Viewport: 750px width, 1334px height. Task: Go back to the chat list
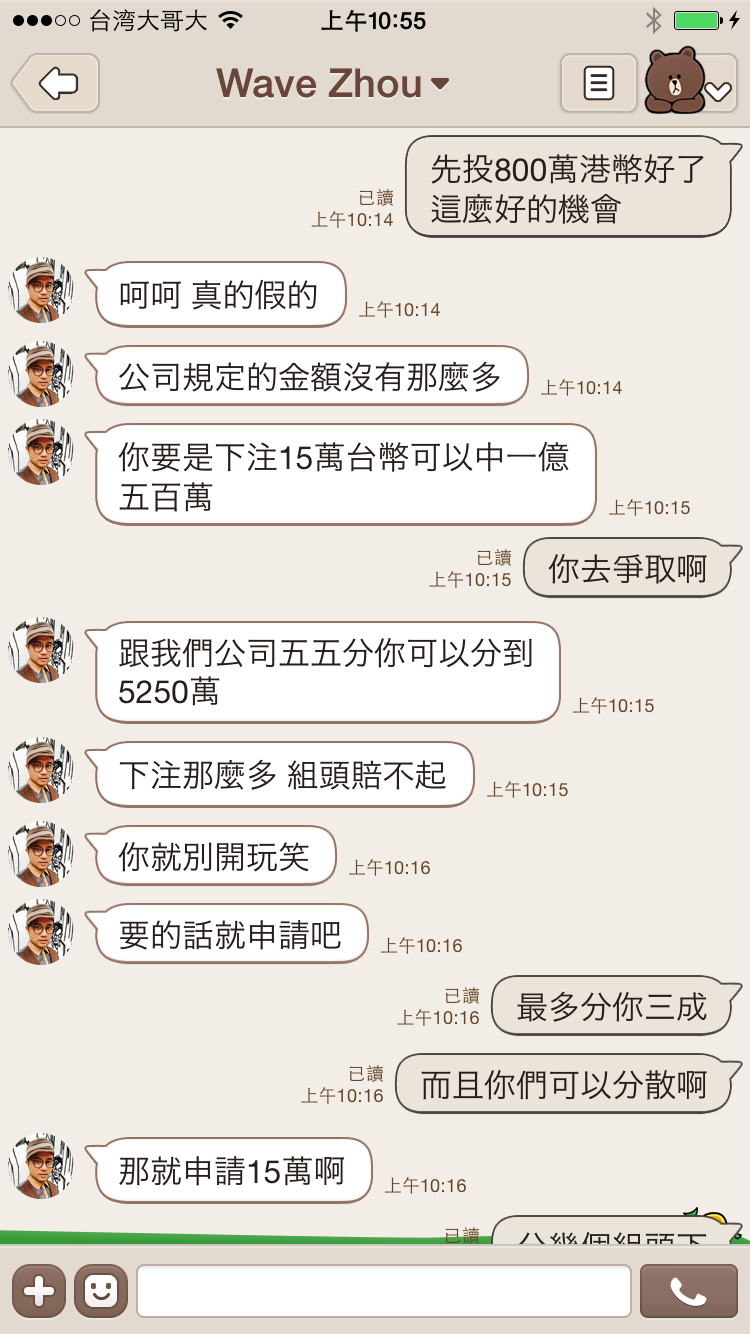point(57,83)
